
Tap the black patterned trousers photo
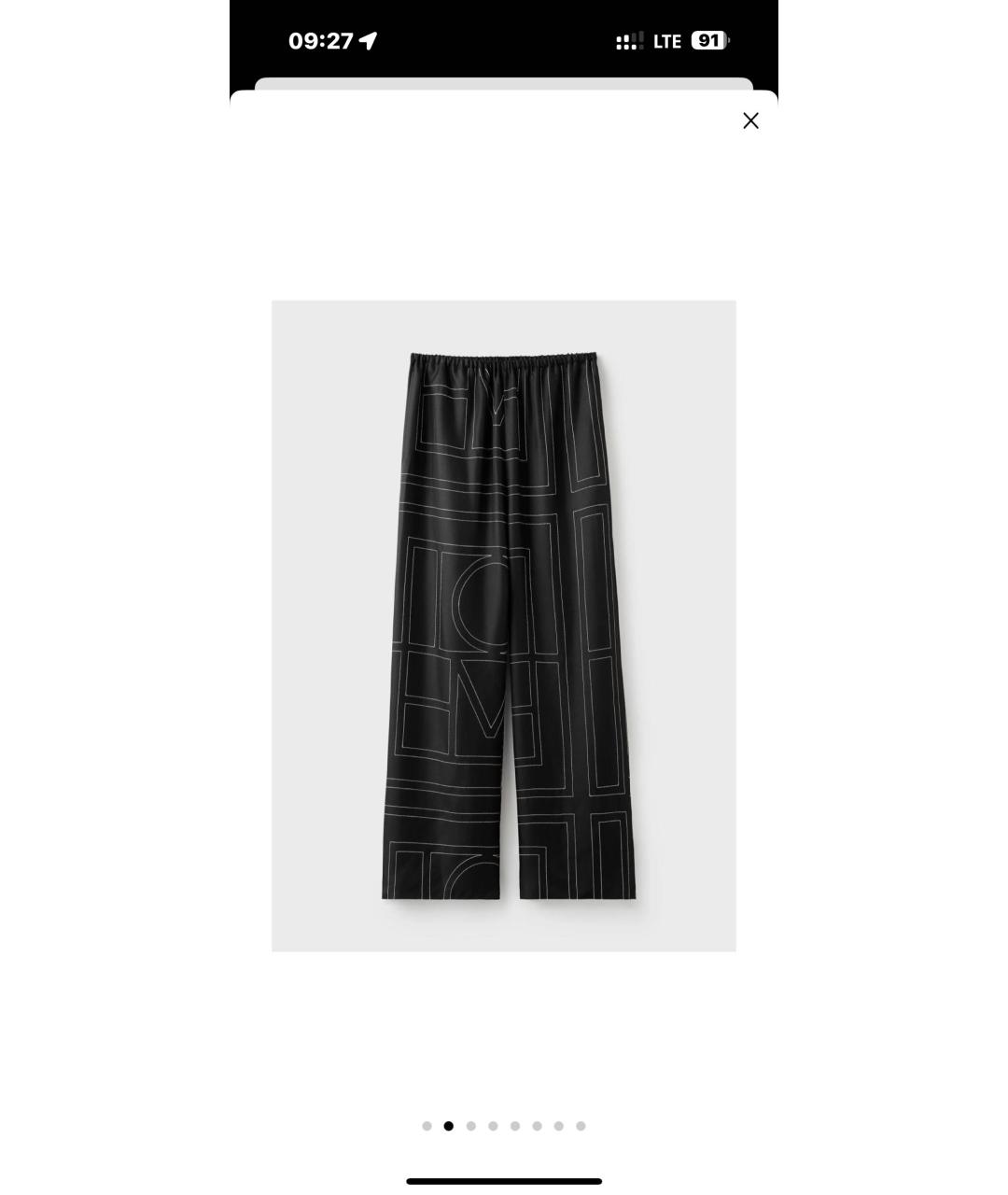[x=504, y=626]
